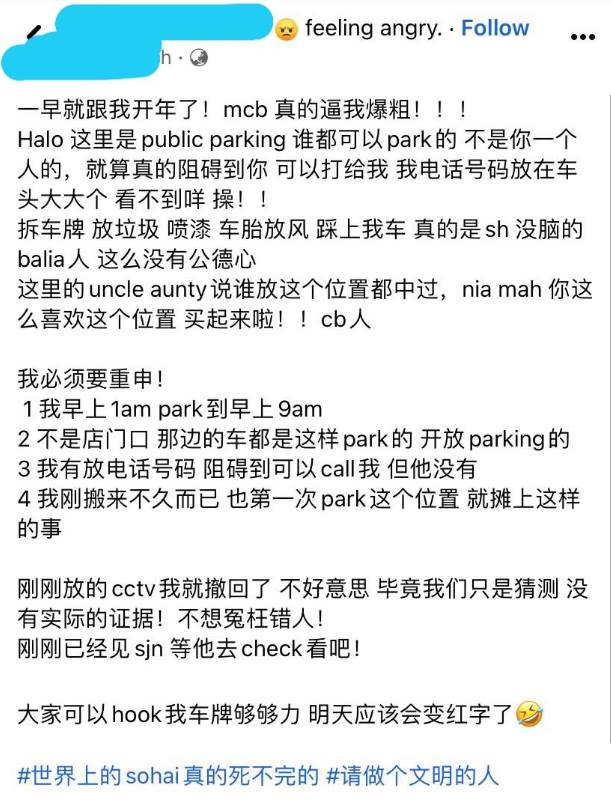
Task: Follow the post's author
Action: click(494, 28)
